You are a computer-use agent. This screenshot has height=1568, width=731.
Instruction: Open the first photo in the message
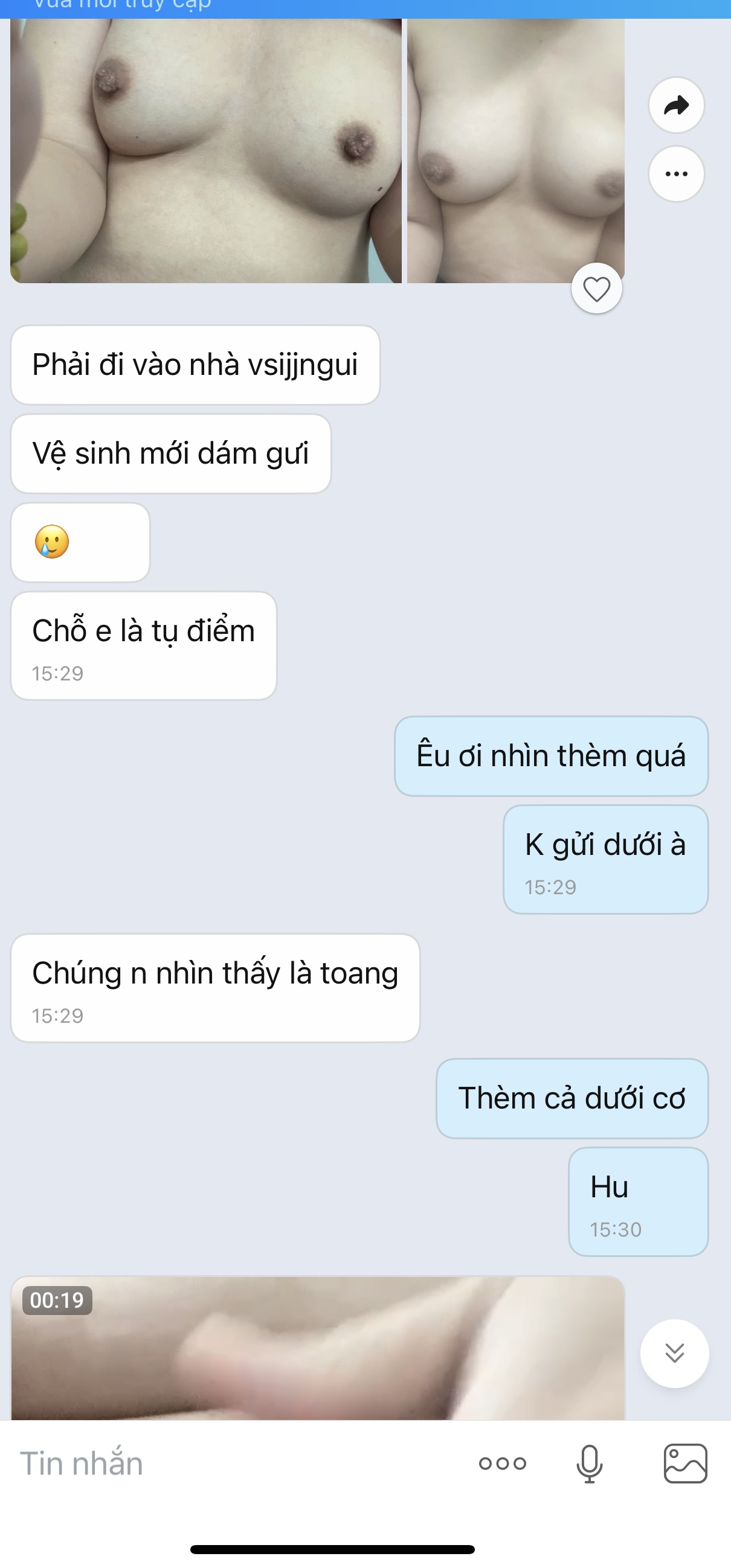pos(206,151)
